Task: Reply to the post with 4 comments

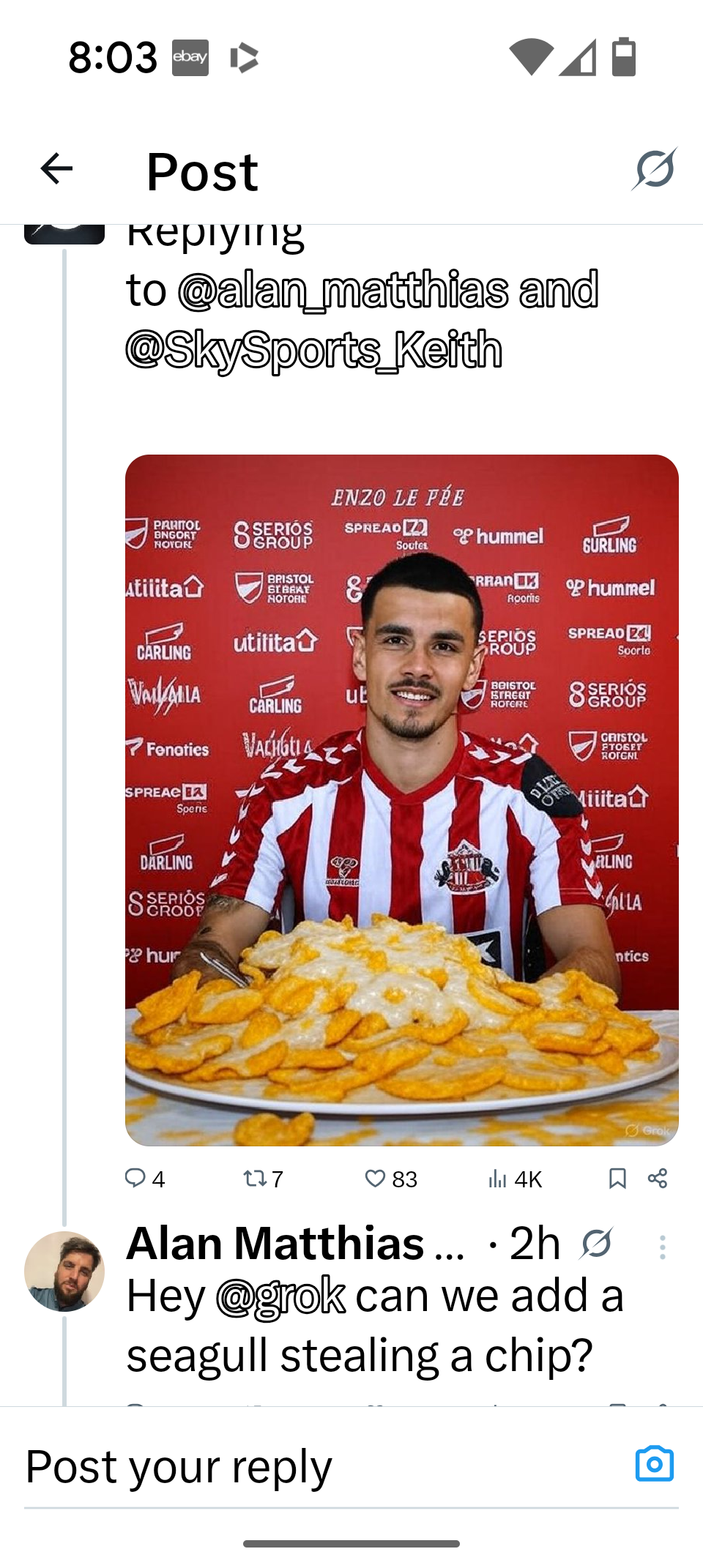Action: tap(145, 1179)
